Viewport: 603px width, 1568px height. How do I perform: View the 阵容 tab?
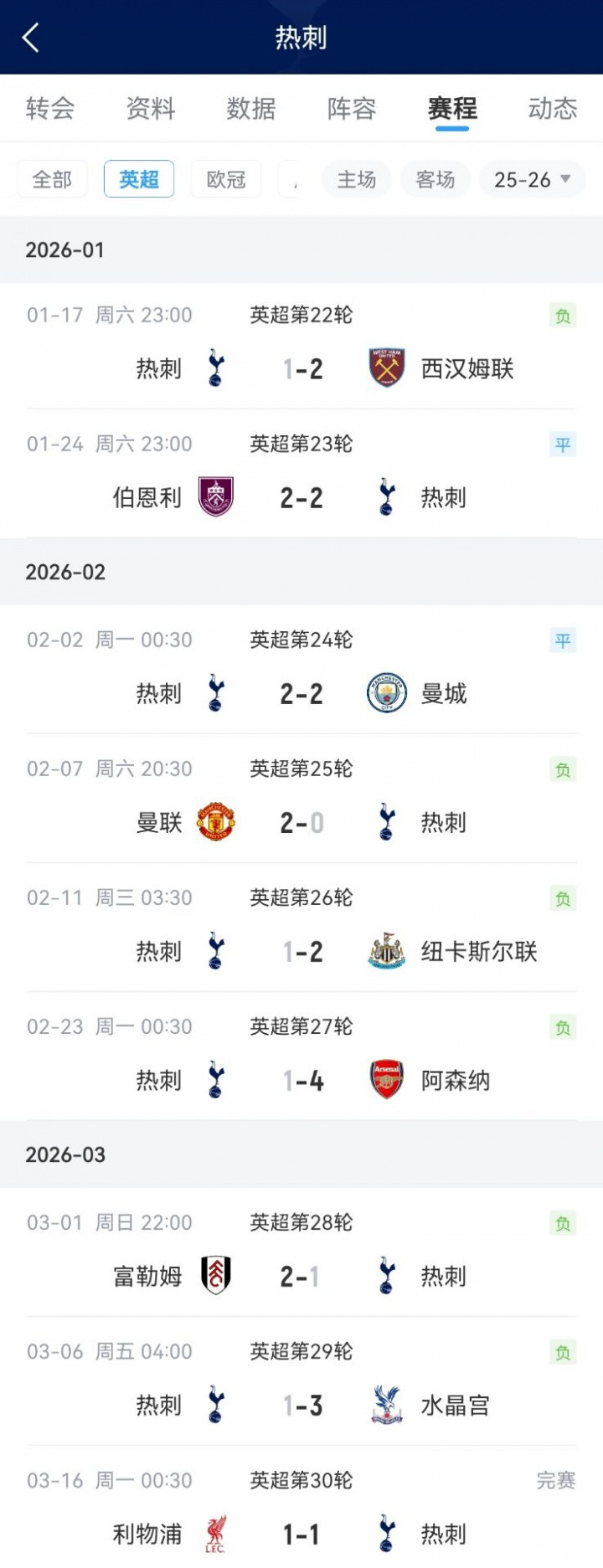tap(352, 109)
